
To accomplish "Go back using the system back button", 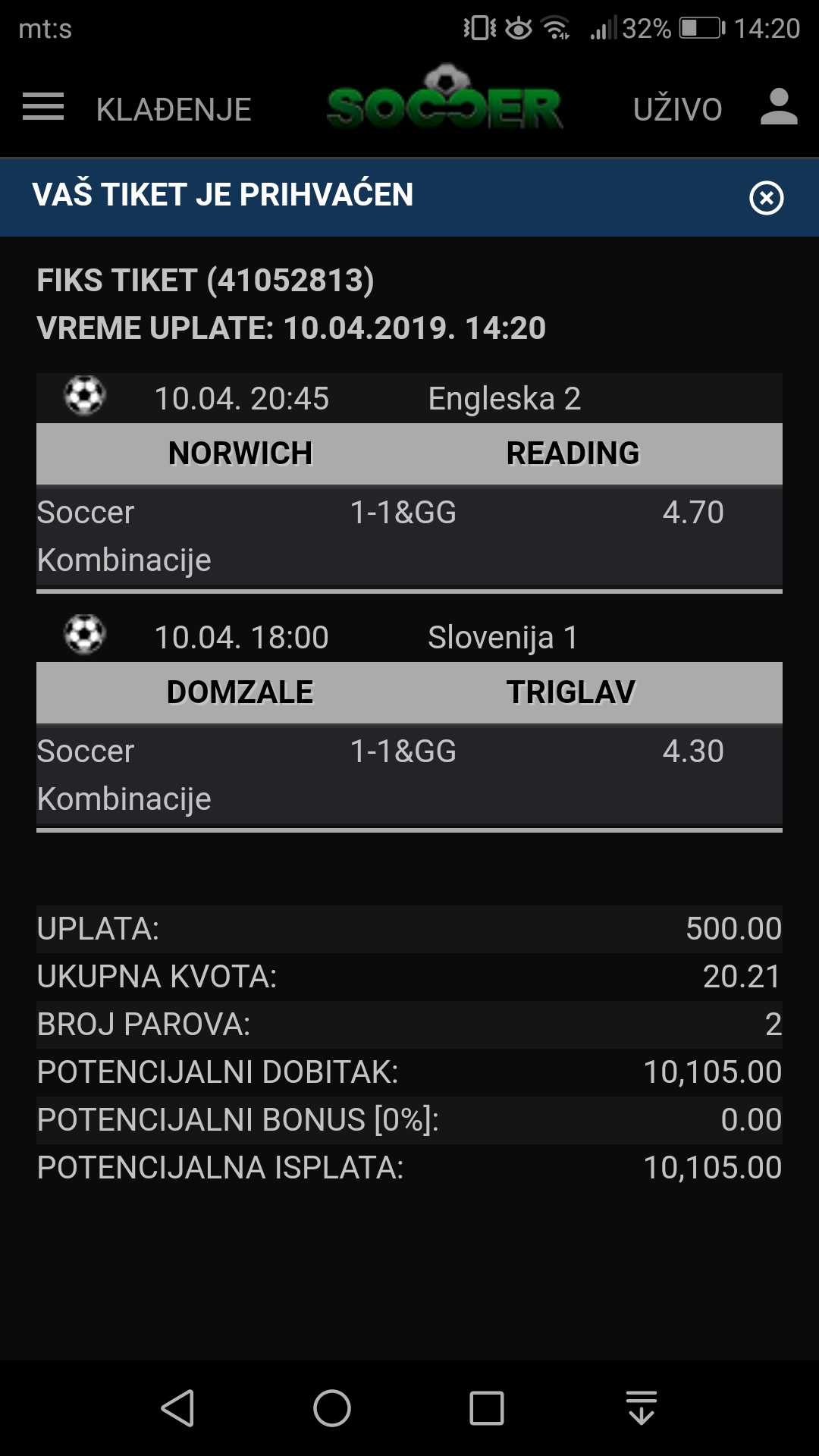I will pos(178,1408).
